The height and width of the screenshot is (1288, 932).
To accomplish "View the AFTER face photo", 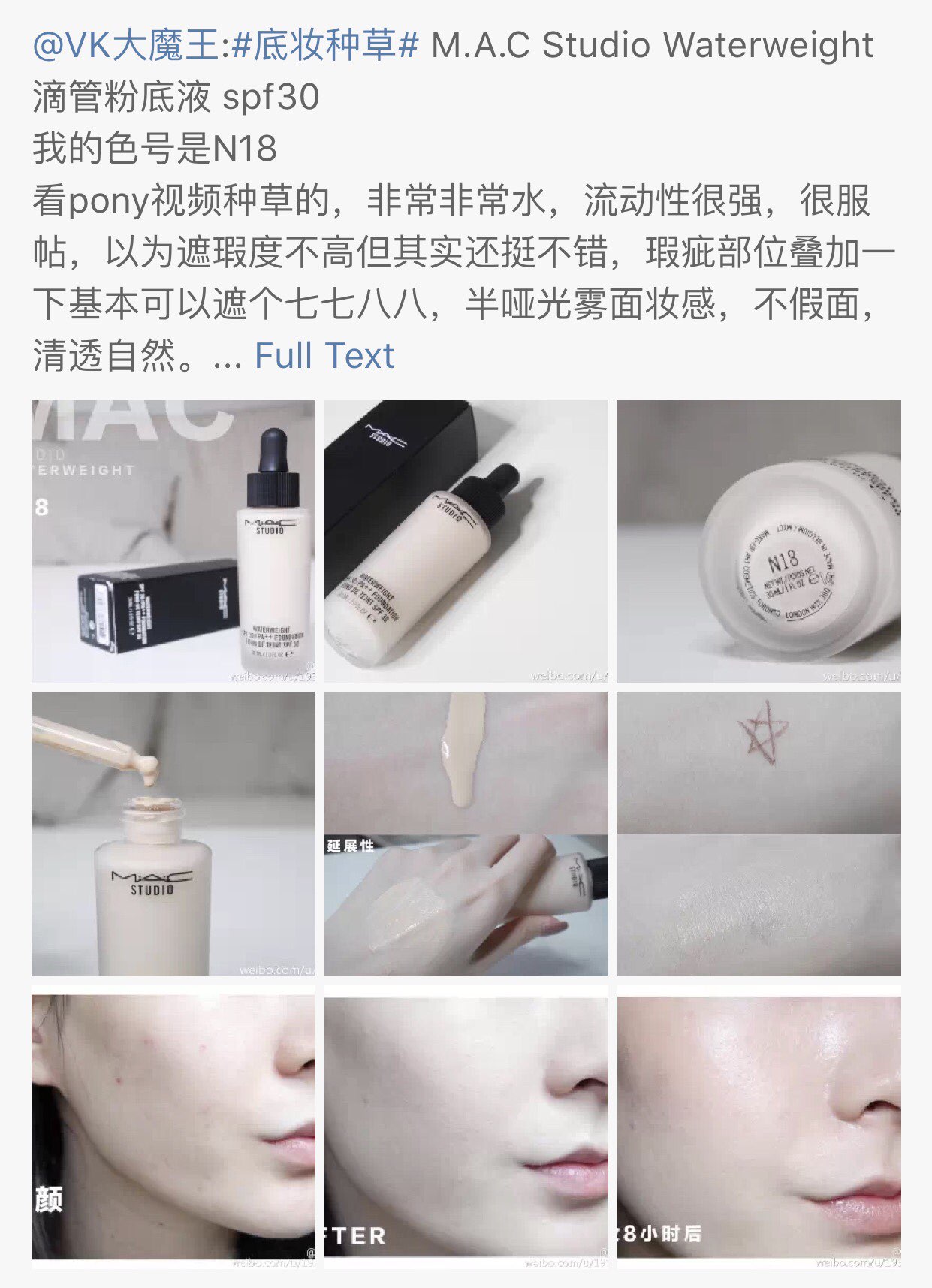I will (x=466, y=1127).
